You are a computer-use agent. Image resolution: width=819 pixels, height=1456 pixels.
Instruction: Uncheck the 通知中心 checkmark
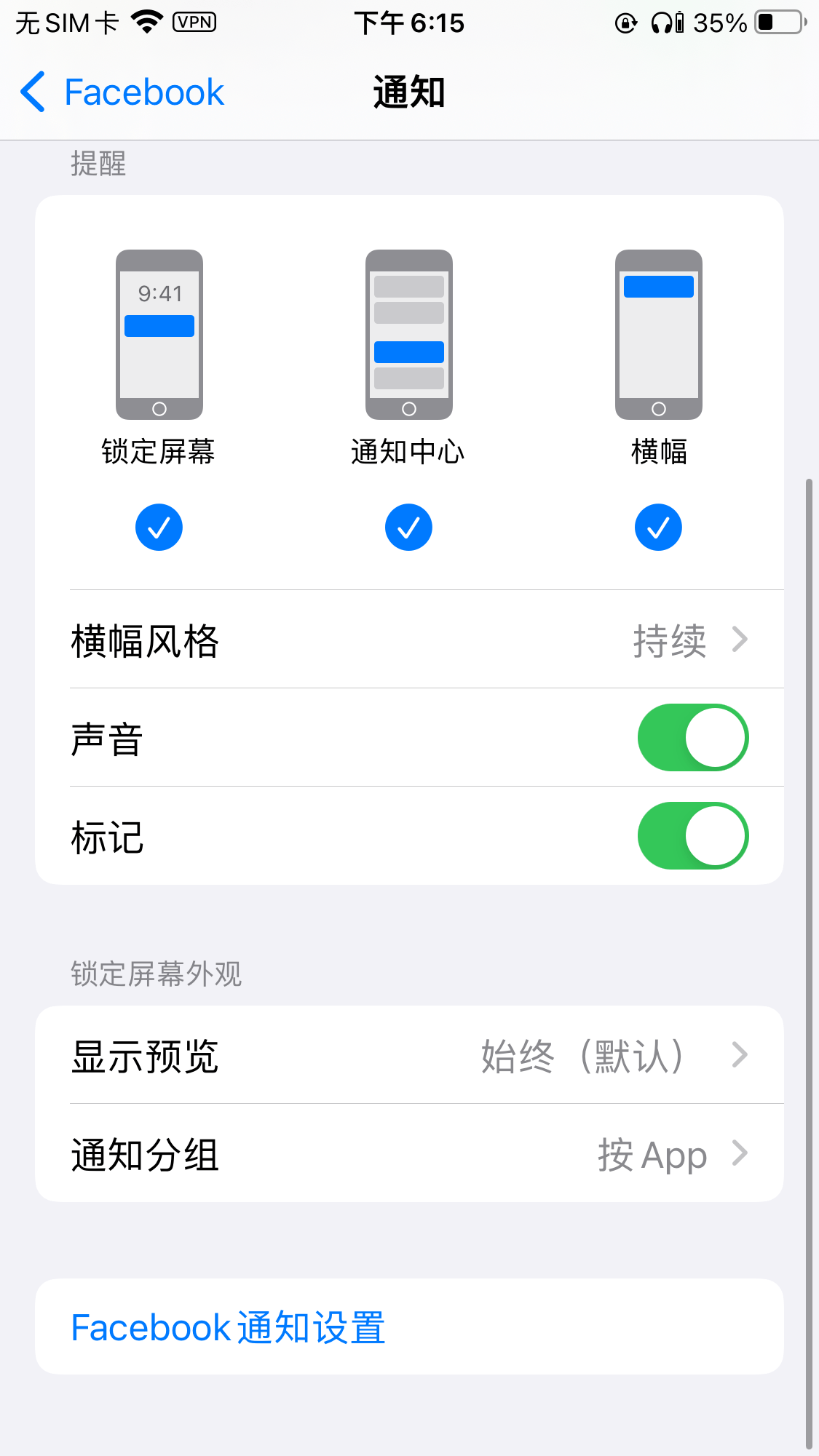(x=408, y=527)
